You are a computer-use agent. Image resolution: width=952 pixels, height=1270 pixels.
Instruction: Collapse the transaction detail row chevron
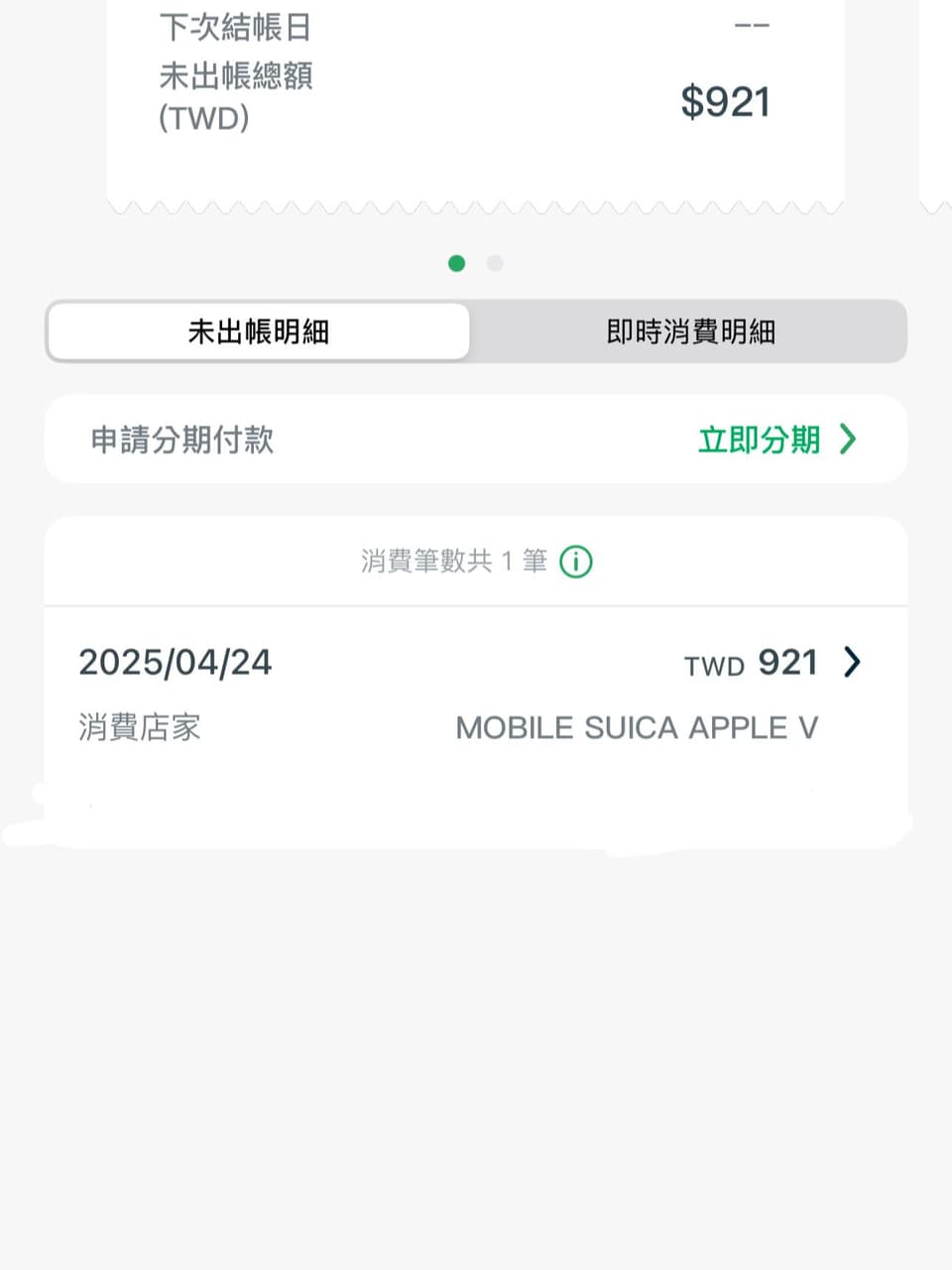pyautogui.click(x=851, y=663)
